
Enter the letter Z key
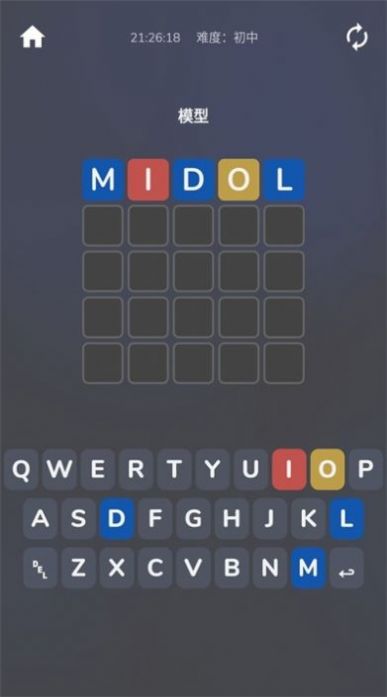point(78,568)
